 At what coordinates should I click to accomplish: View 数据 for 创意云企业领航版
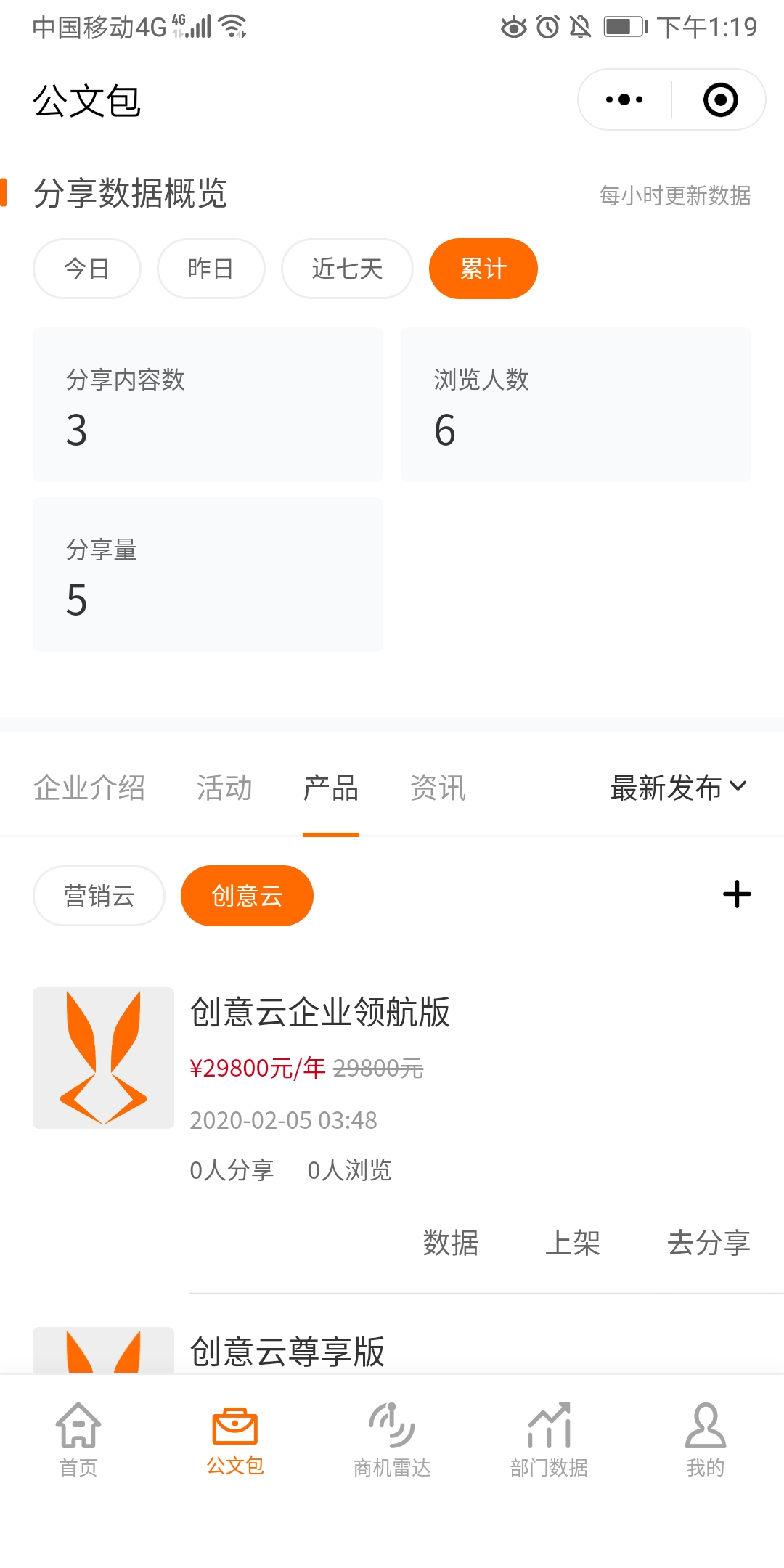[x=451, y=1243]
